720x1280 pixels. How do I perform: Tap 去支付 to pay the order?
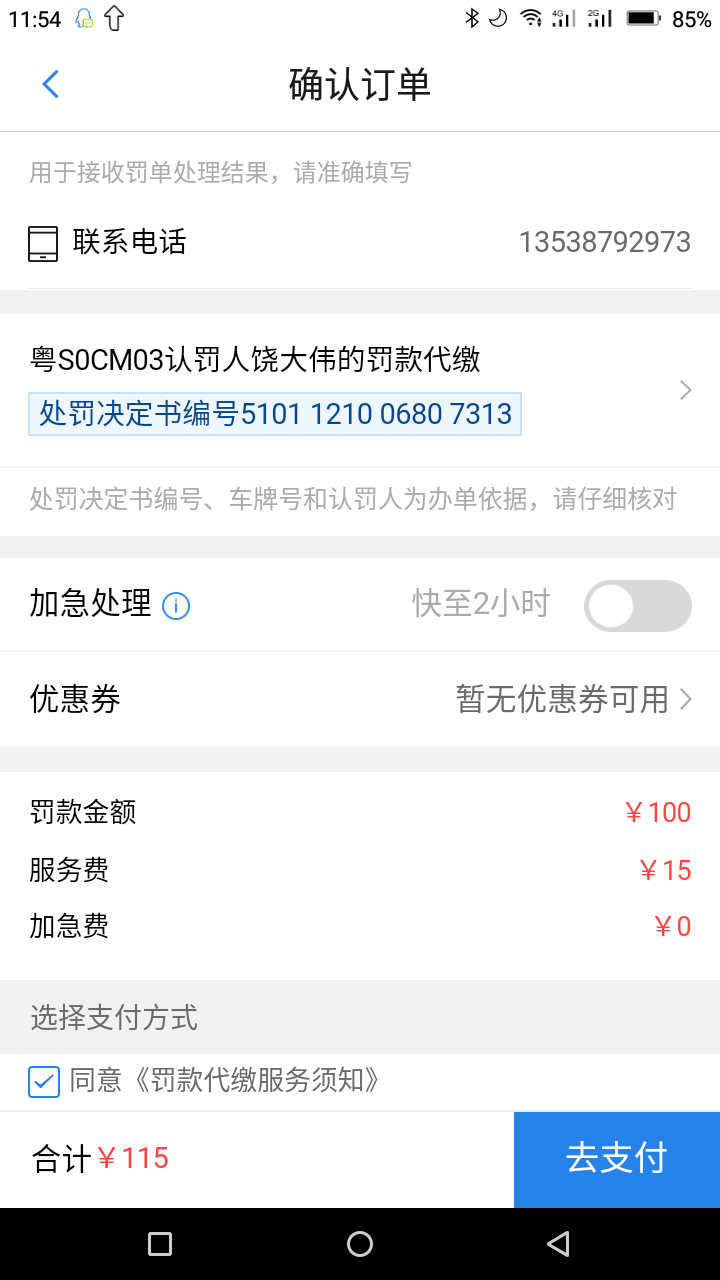pos(617,1159)
